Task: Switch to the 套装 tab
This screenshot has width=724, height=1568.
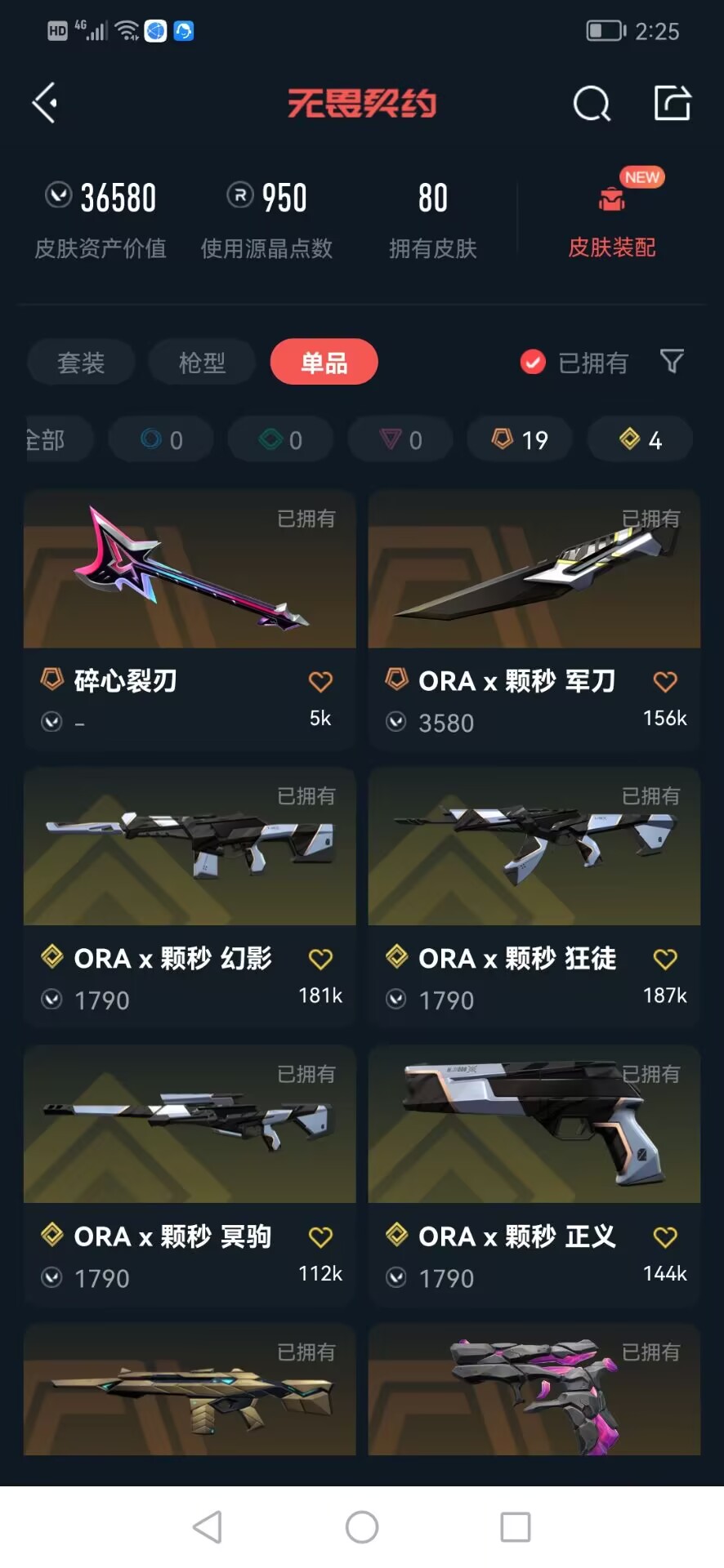Action: point(81,362)
